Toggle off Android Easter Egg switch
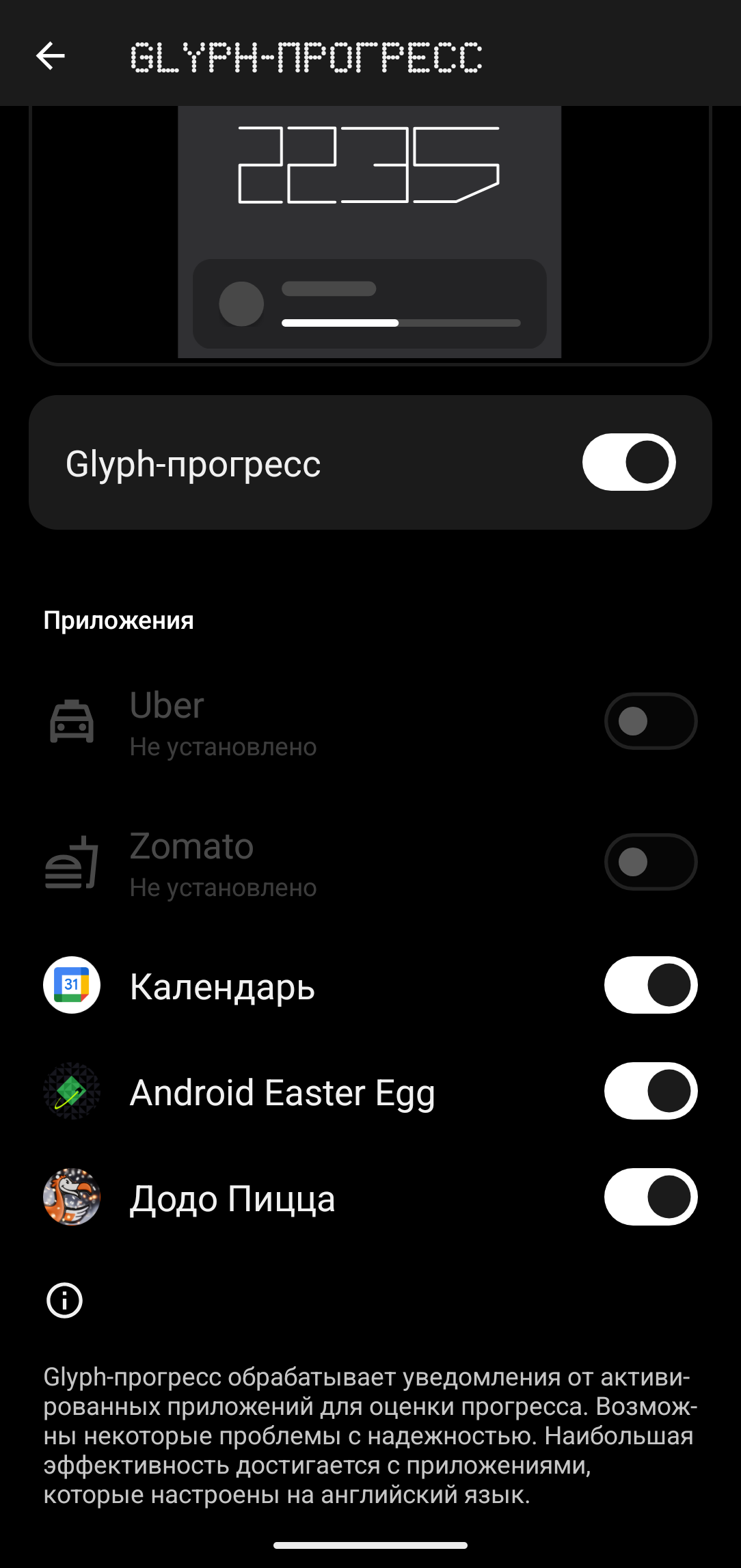 tap(650, 1091)
